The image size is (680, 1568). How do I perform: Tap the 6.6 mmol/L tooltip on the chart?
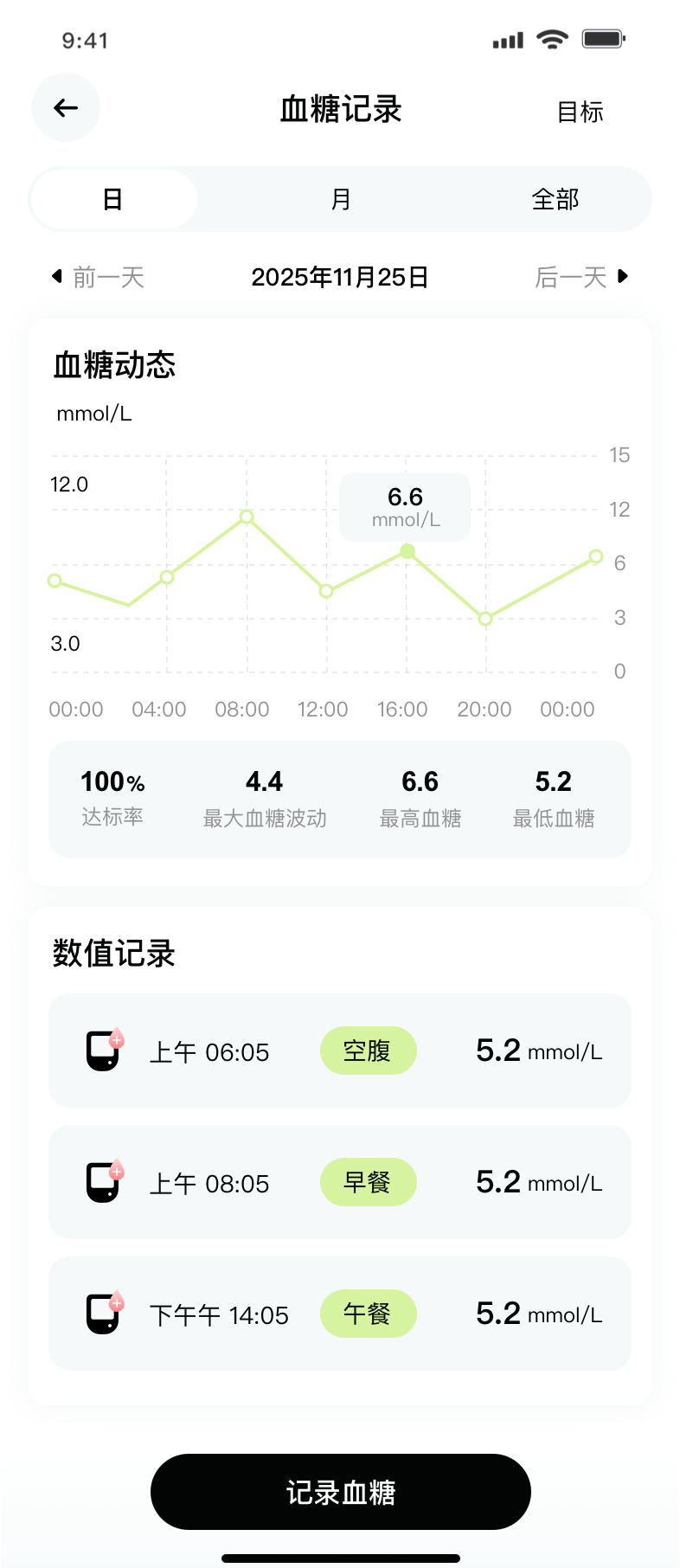click(x=405, y=507)
